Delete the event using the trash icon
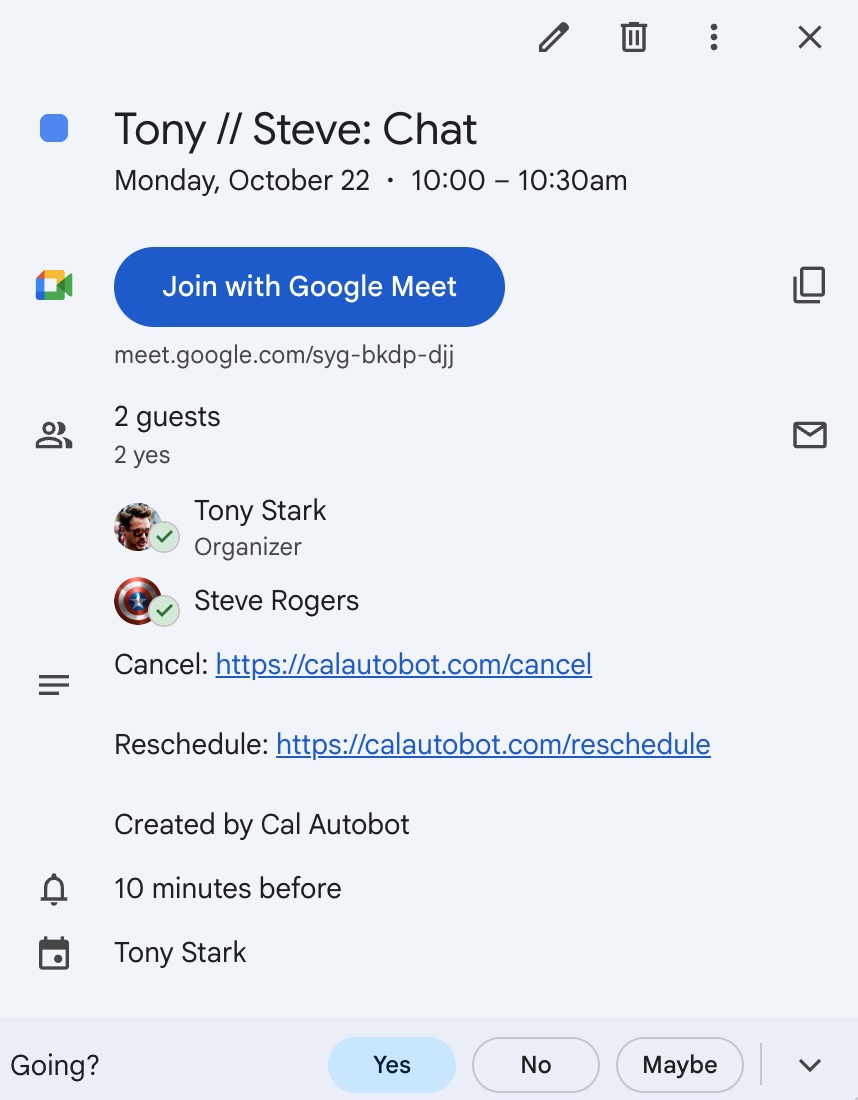This screenshot has width=858, height=1100. (x=633, y=37)
